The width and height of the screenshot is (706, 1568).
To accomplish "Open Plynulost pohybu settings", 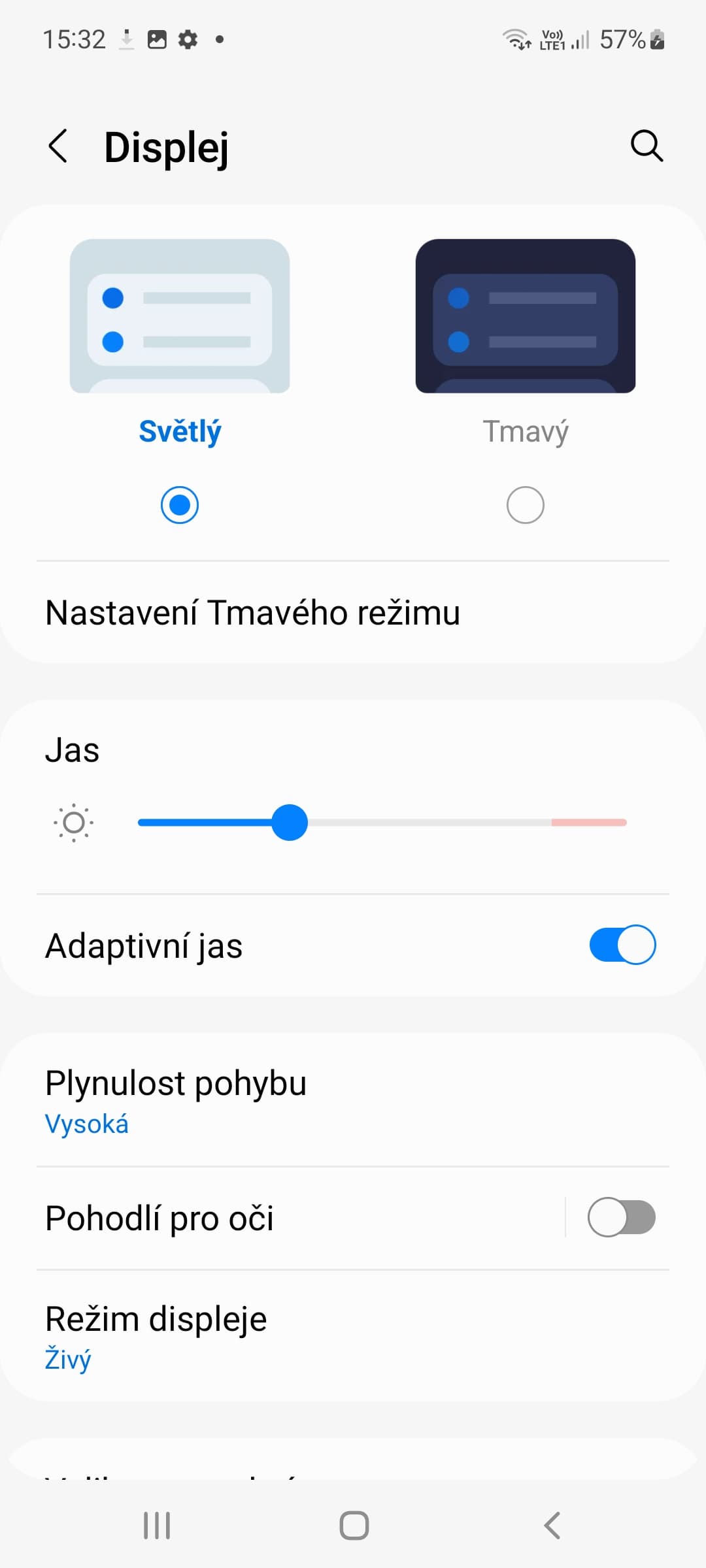I will tap(353, 1100).
